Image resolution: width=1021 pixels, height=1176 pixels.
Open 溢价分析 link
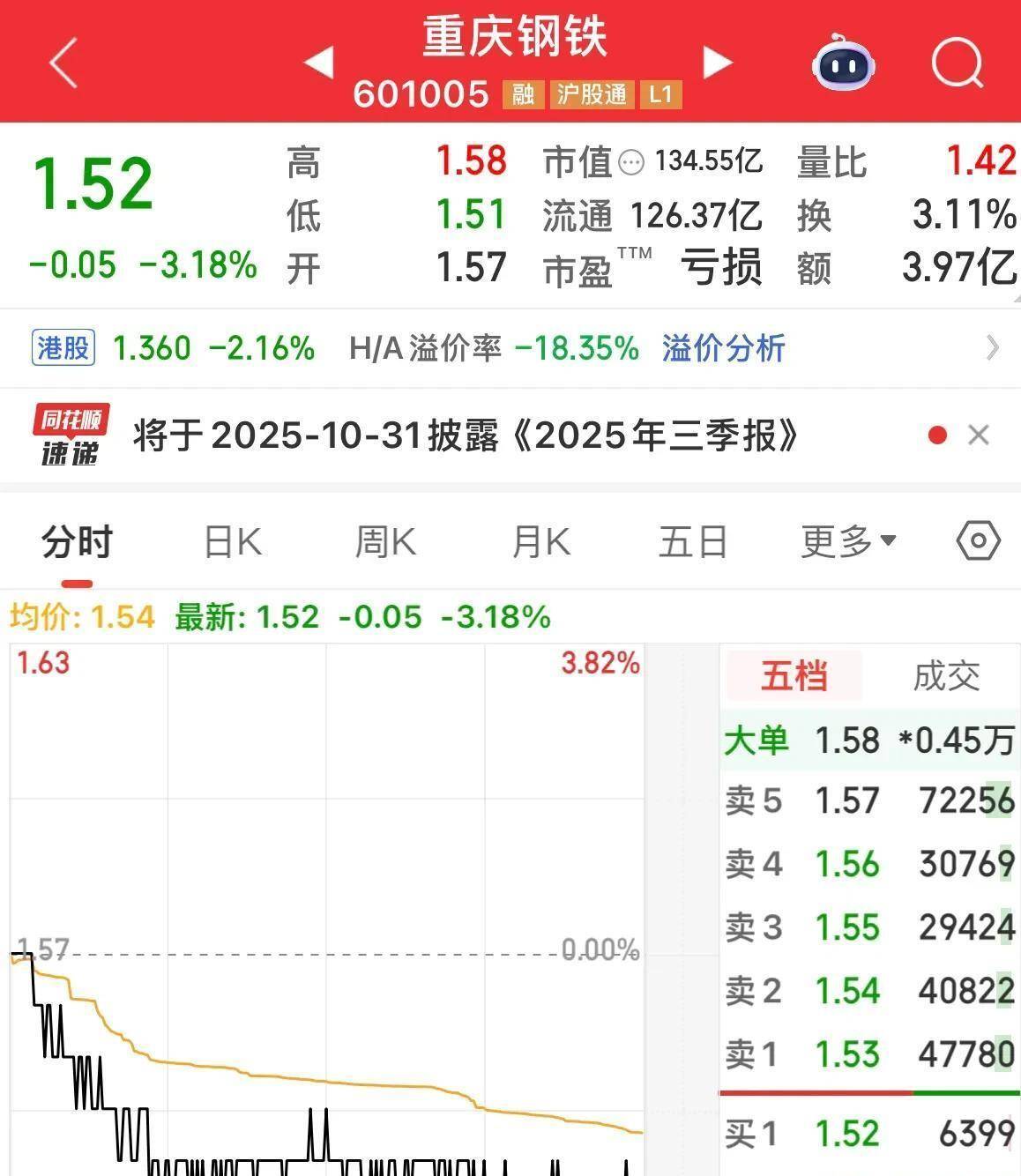pyautogui.click(x=723, y=348)
